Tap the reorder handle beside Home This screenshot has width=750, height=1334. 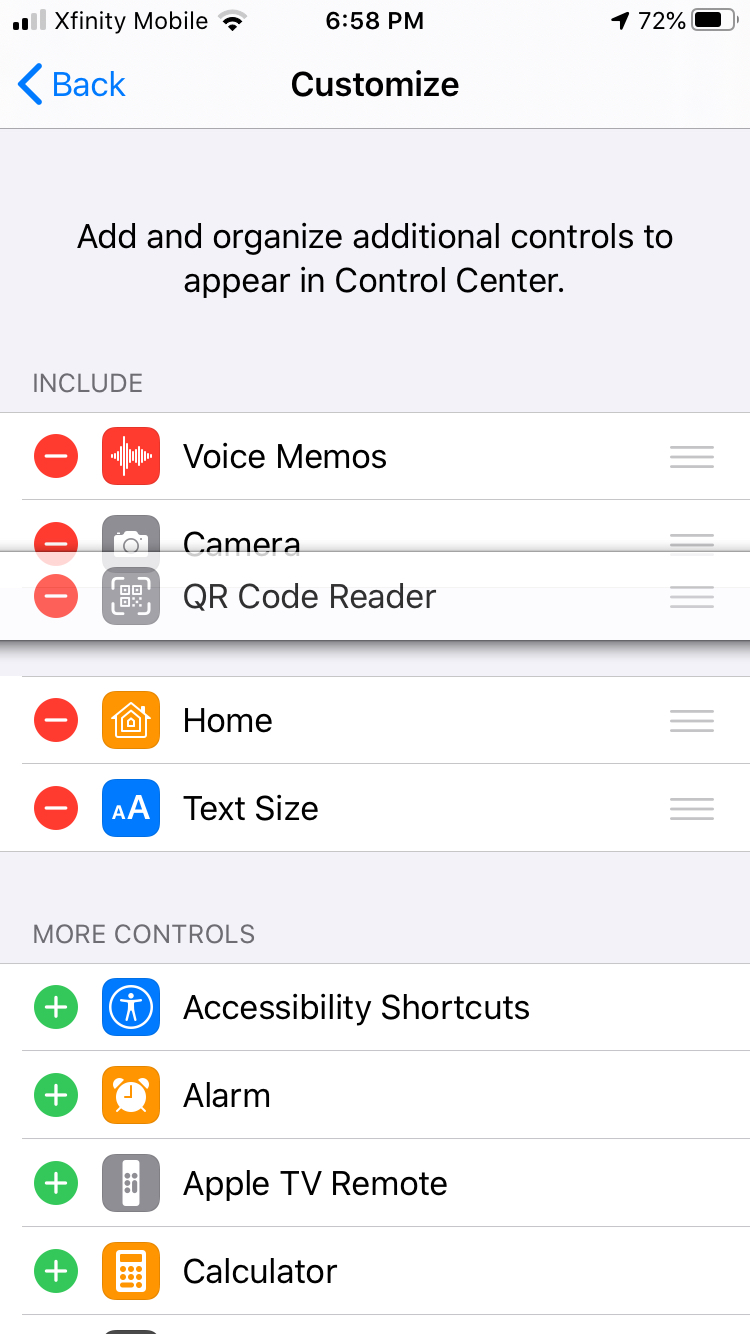pyautogui.click(x=692, y=720)
